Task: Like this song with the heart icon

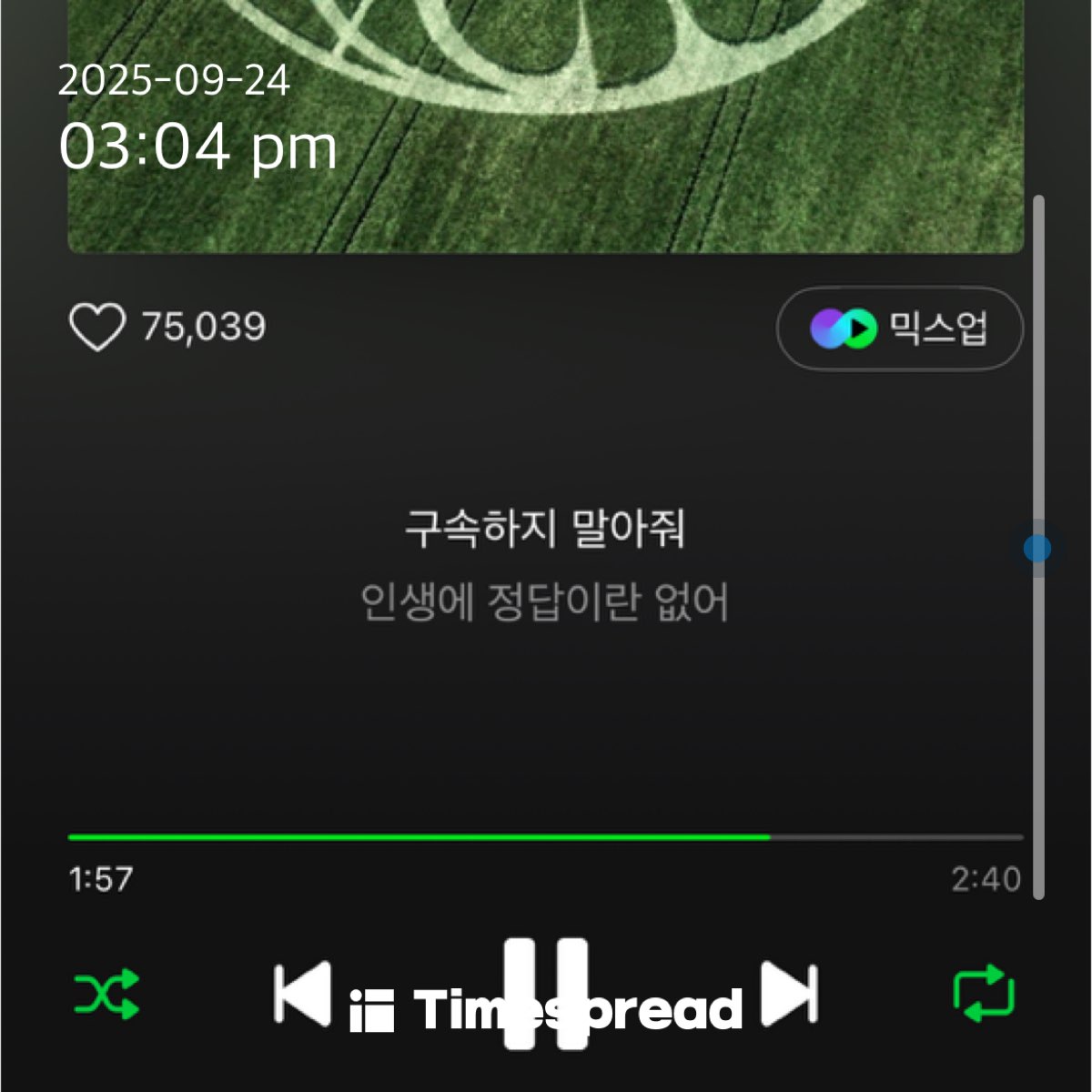Action: tap(96, 328)
